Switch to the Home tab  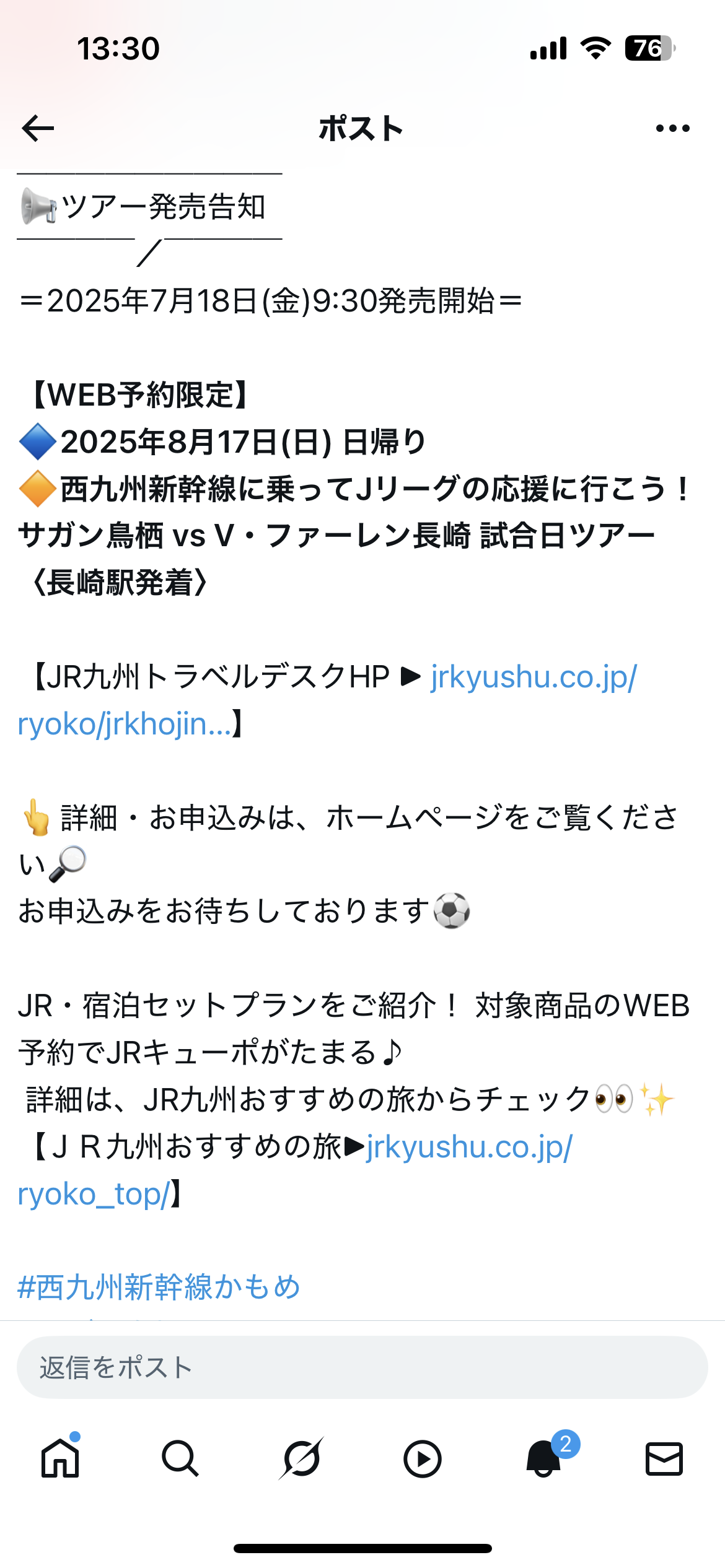pyautogui.click(x=60, y=1458)
